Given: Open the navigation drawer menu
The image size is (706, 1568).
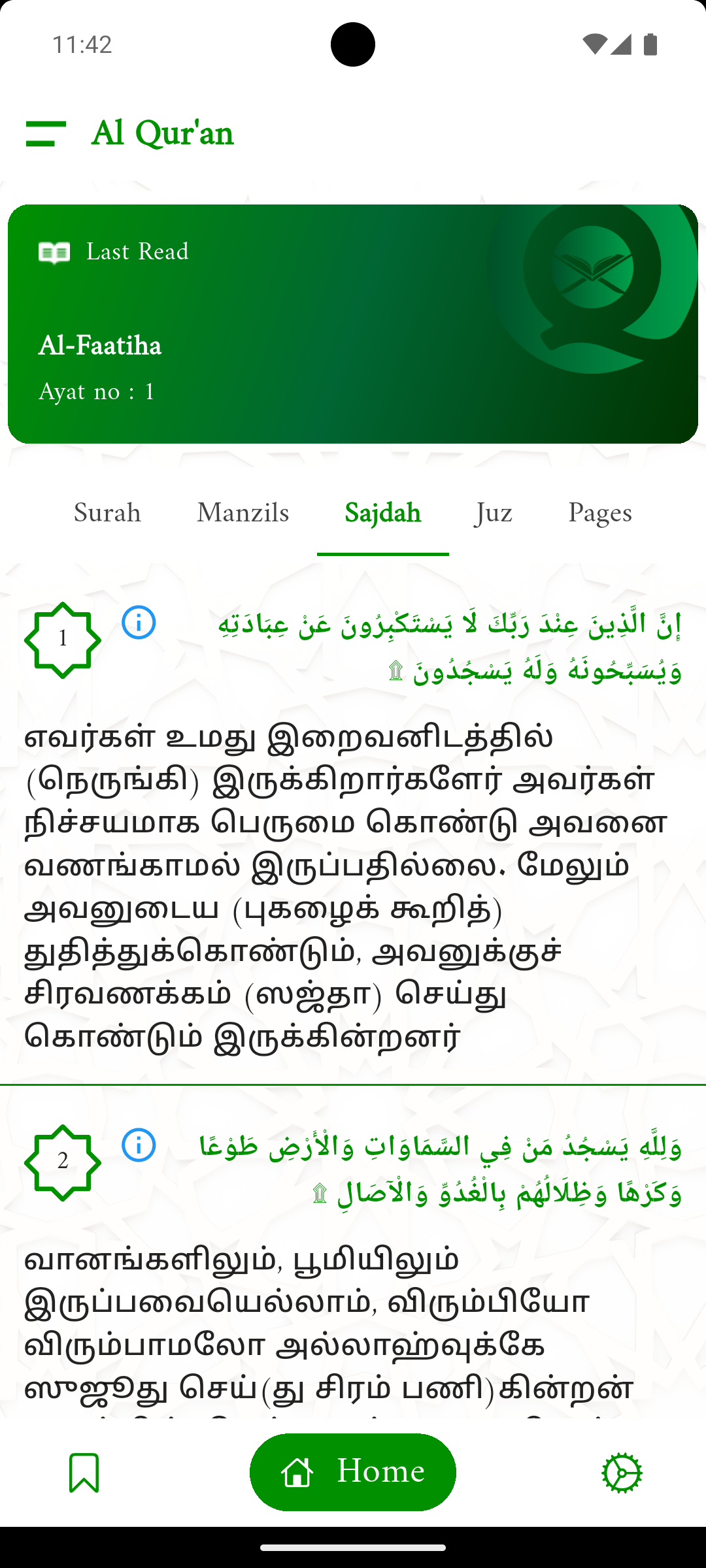Looking at the screenshot, I should click(x=46, y=133).
